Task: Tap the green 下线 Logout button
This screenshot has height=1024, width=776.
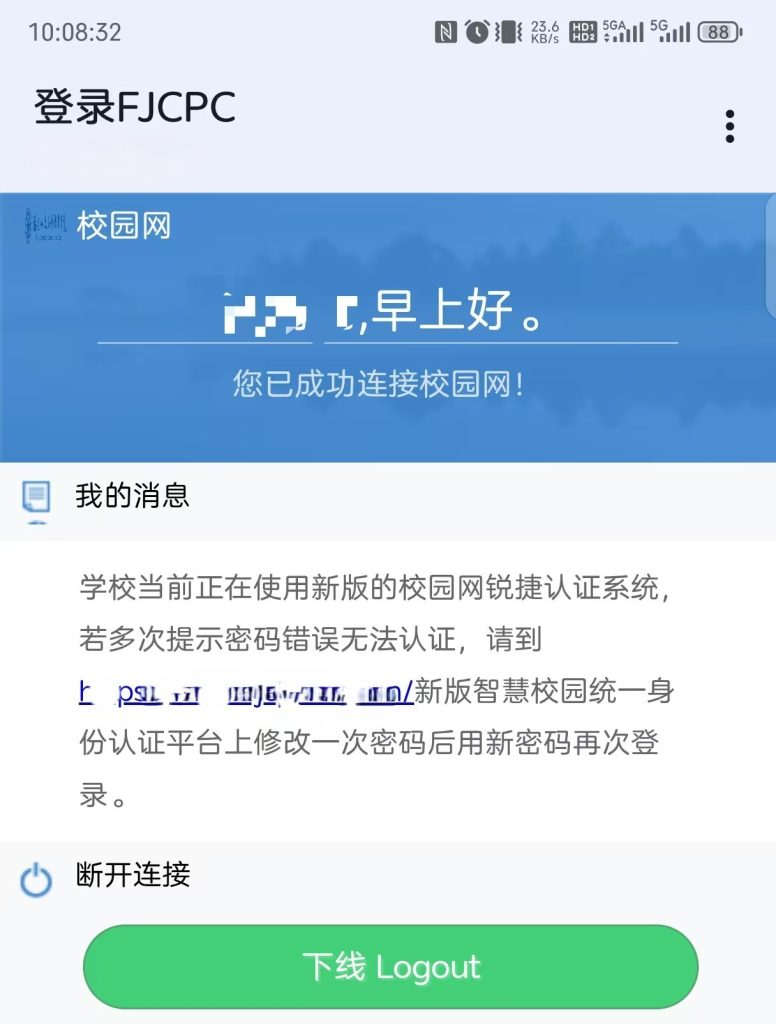Action: (390, 967)
